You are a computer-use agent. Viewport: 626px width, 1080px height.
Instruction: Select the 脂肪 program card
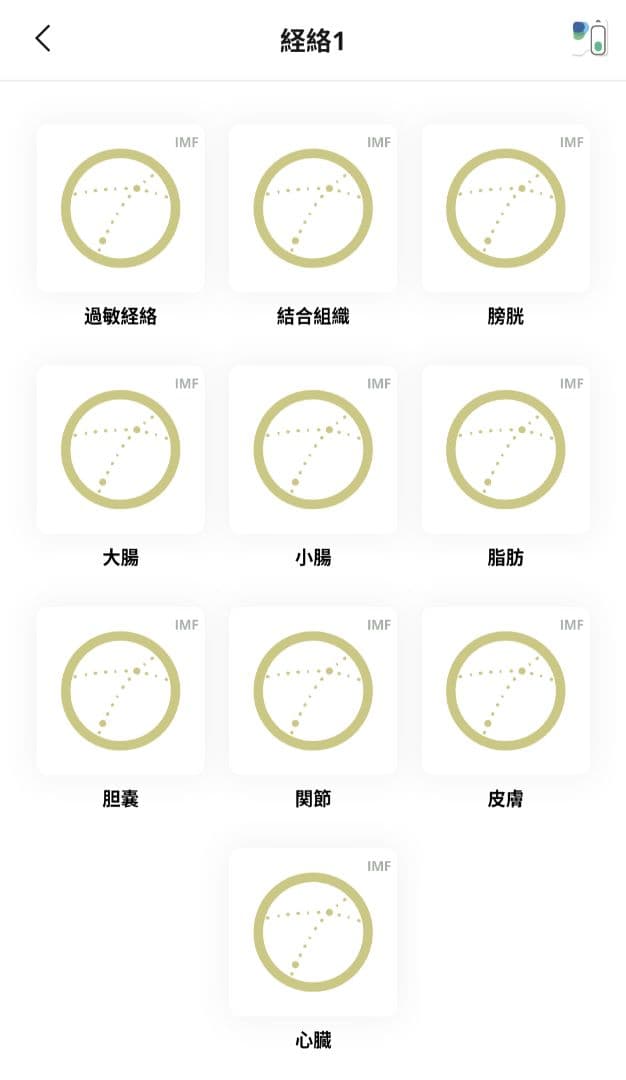[x=505, y=449]
